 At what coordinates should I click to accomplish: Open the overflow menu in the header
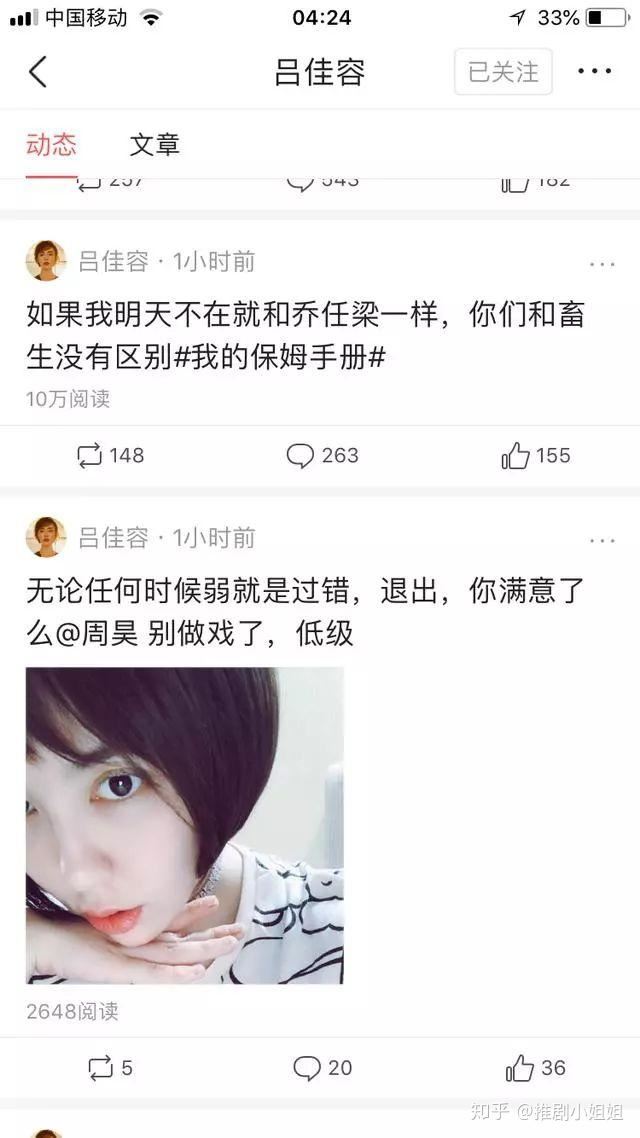(594, 72)
